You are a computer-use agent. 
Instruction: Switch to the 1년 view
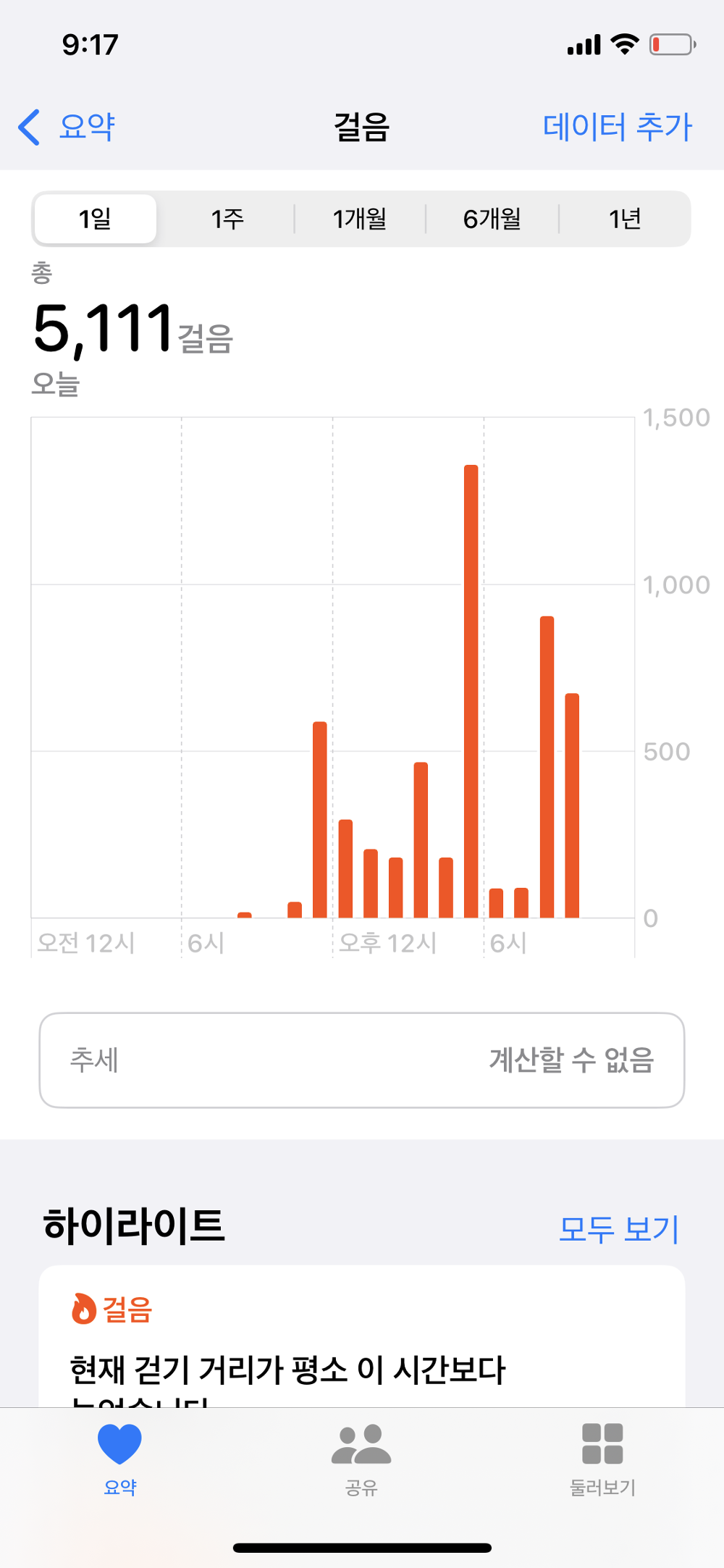tap(624, 218)
